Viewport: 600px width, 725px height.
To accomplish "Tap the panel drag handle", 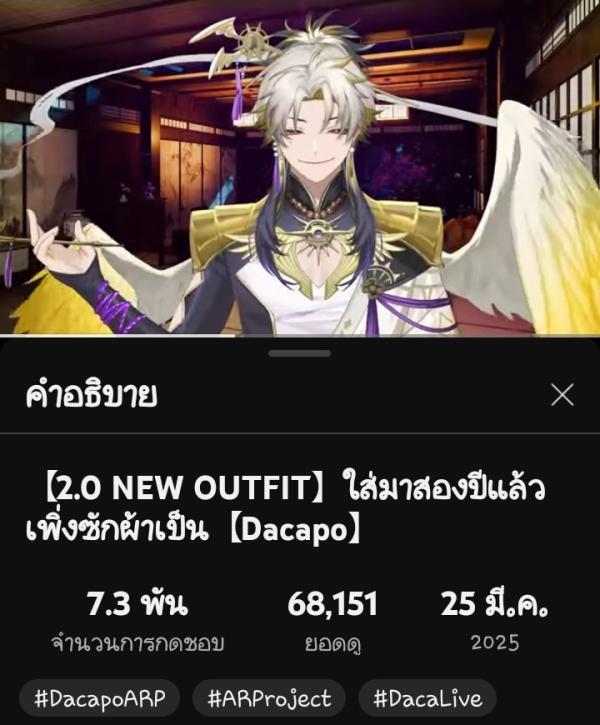I will coord(300,353).
